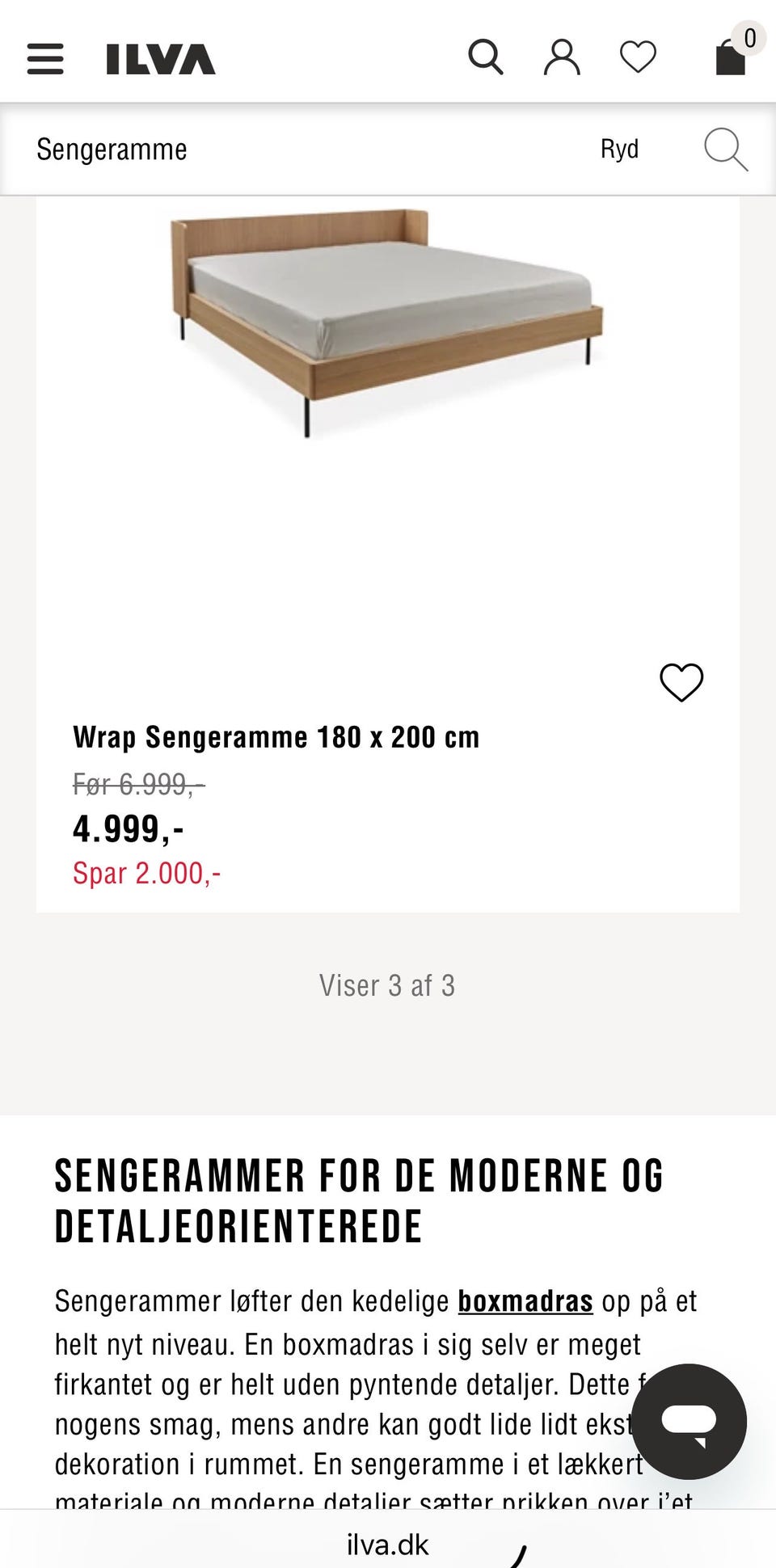This screenshot has width=776, height=1568.
Task: Open the hamburger menu
Action: [45, 59]
